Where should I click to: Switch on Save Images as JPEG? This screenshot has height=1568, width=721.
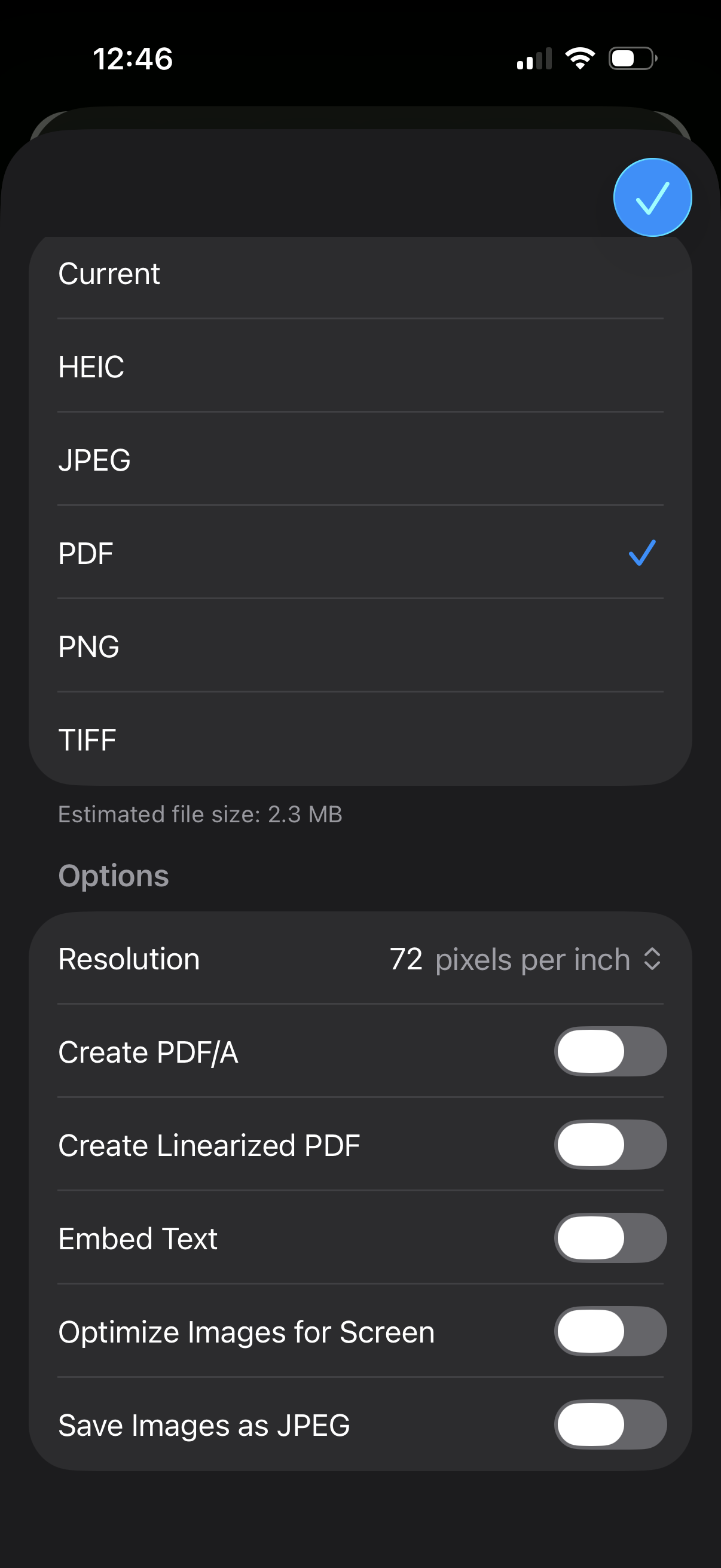pyautogui.click(x=610, y=1424)
